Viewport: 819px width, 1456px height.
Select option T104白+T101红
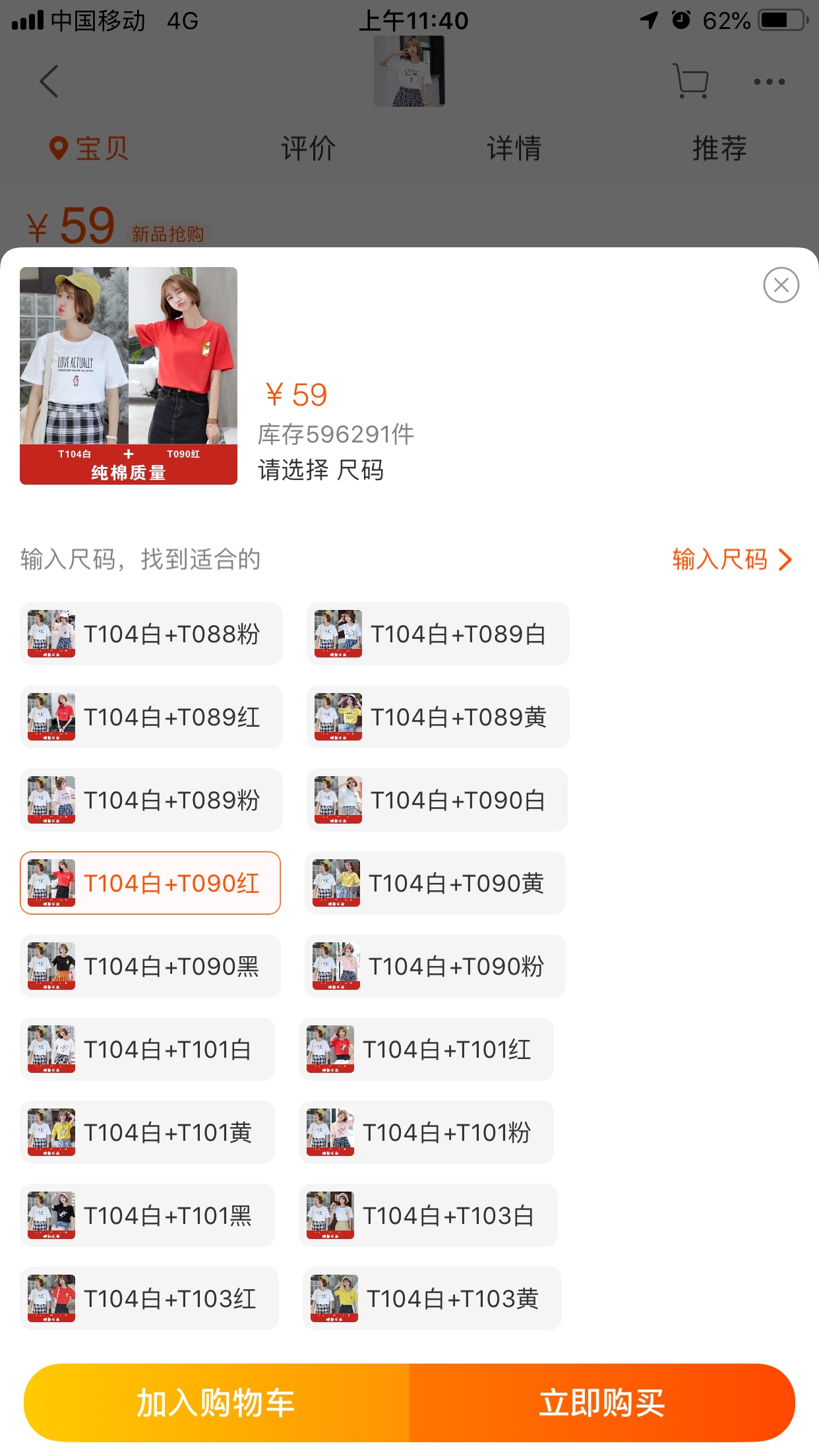coord(426,1049)
